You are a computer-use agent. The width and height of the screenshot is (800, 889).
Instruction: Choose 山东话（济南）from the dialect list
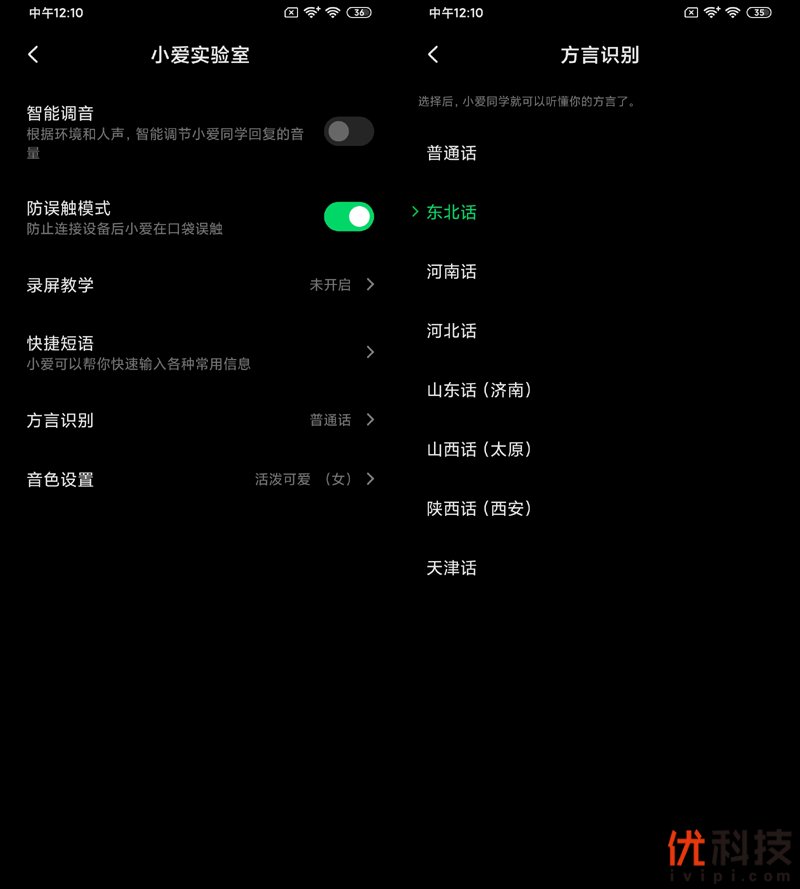[x=478, y=390]
